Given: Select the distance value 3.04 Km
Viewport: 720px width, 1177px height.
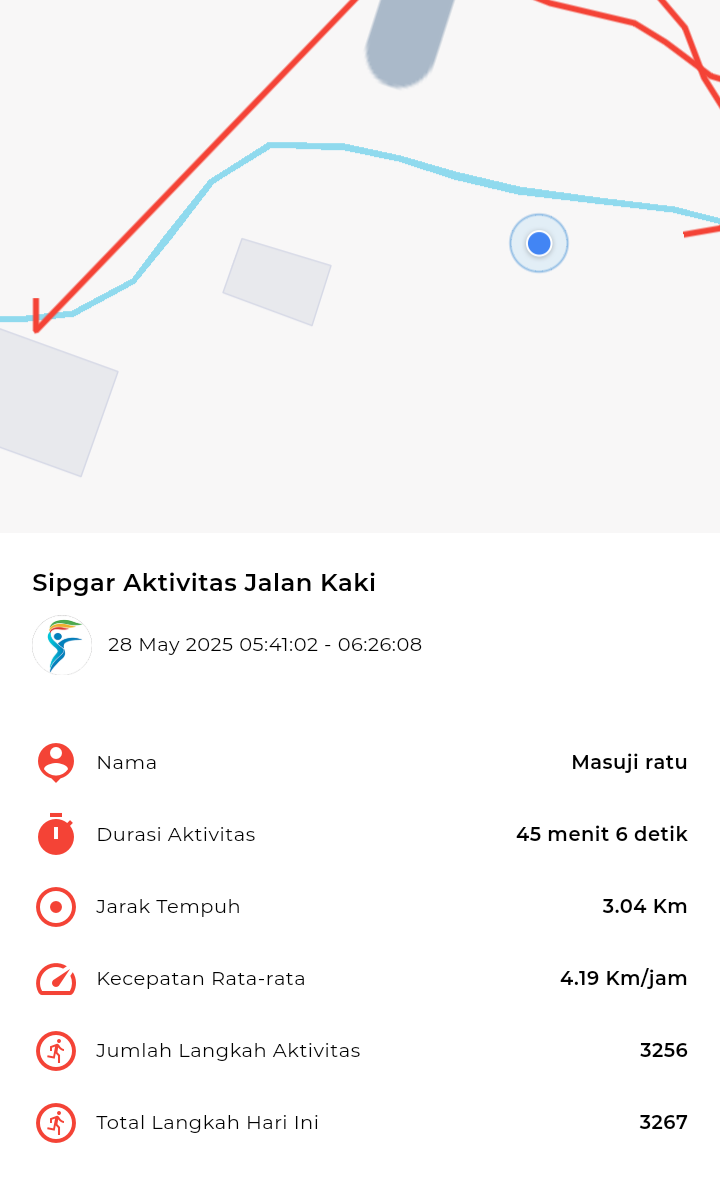Looking at the screenshot, I should 645,906.
